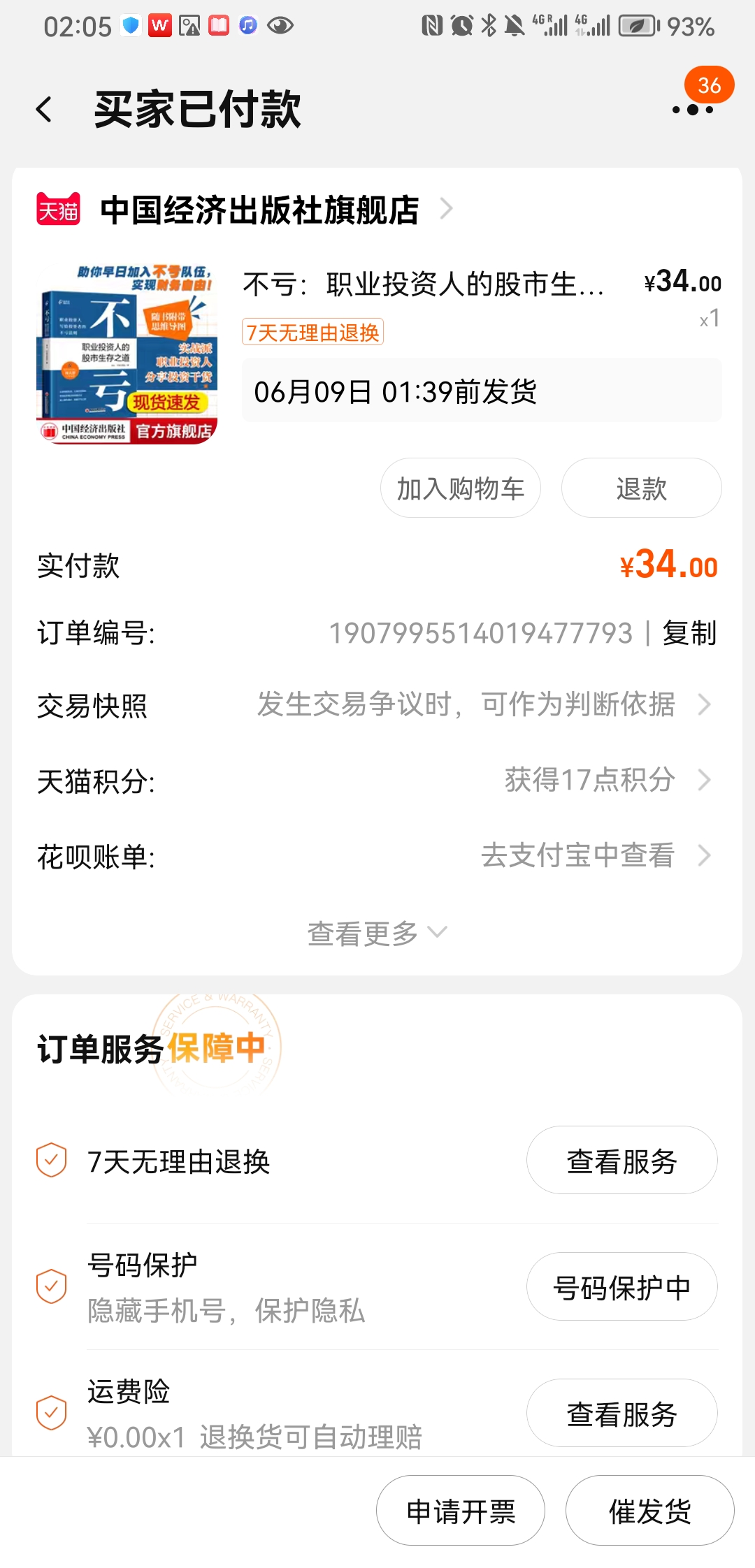Image resolution: width=755 pixels, height=1568 pixels.
Task: Expand 查看更多 order details
Action: (x=377, y=934)
